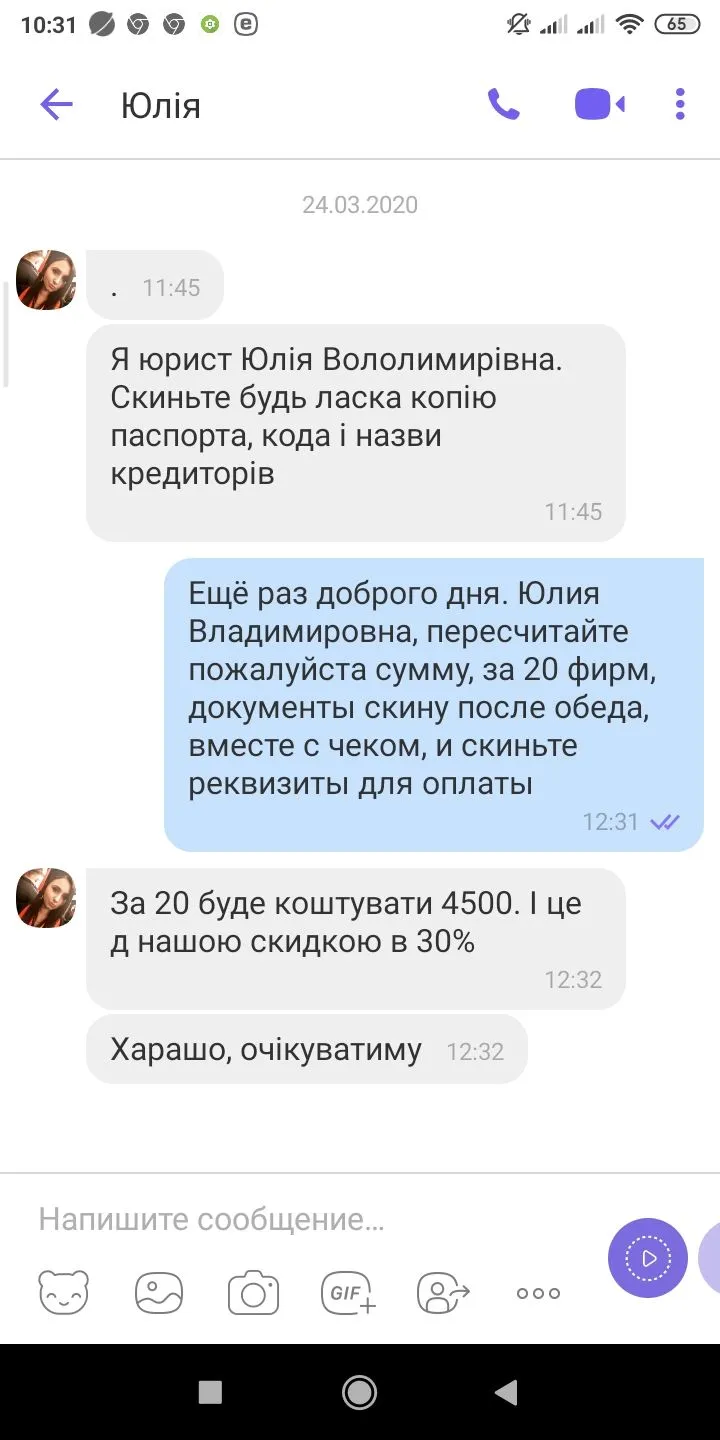The width and height of the screenshot is (720, 1440).
Task: Open Юлія's avatar next to first message
Action: (46, 280)
